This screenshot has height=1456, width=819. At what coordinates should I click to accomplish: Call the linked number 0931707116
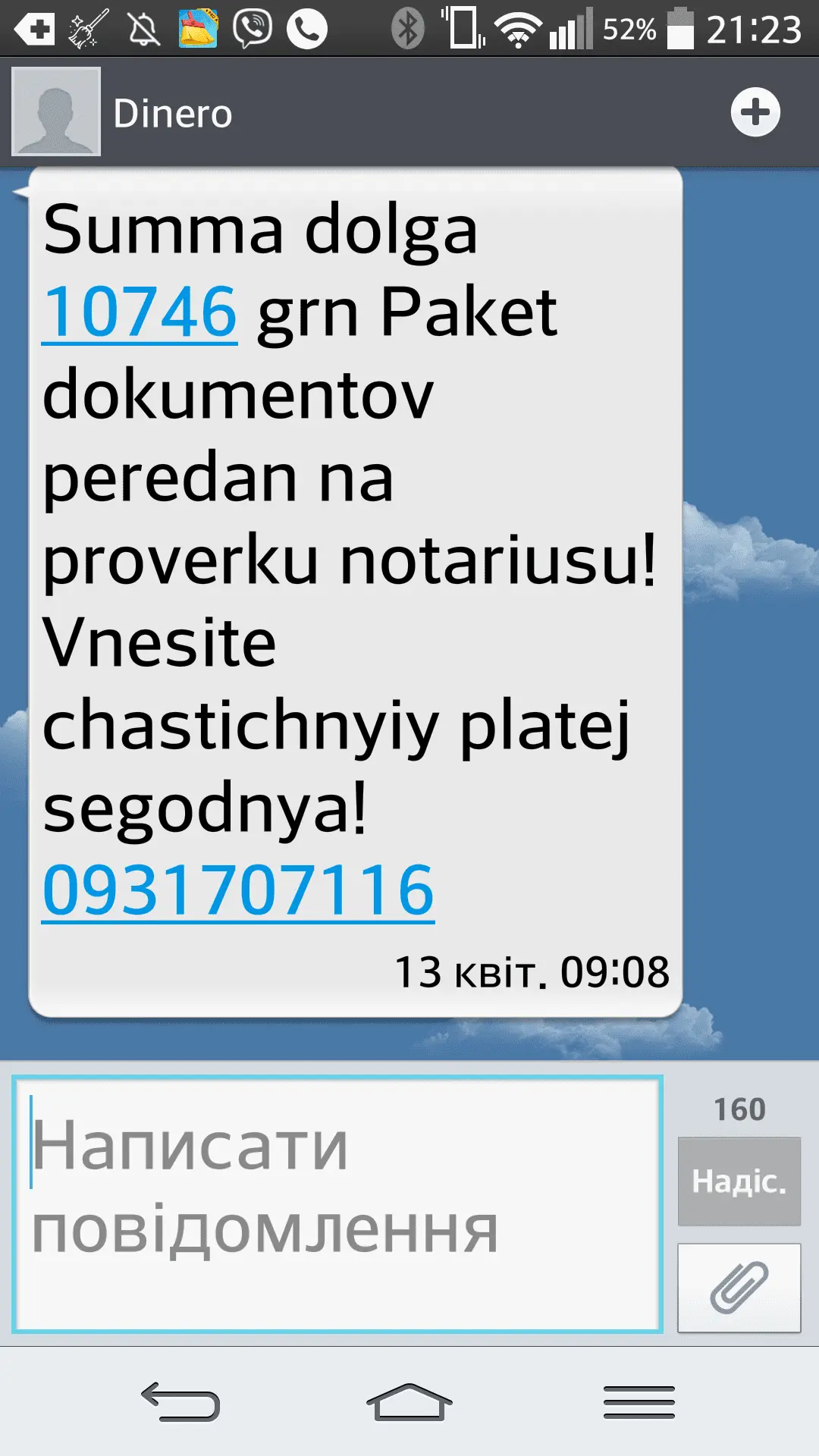(238, 891)
